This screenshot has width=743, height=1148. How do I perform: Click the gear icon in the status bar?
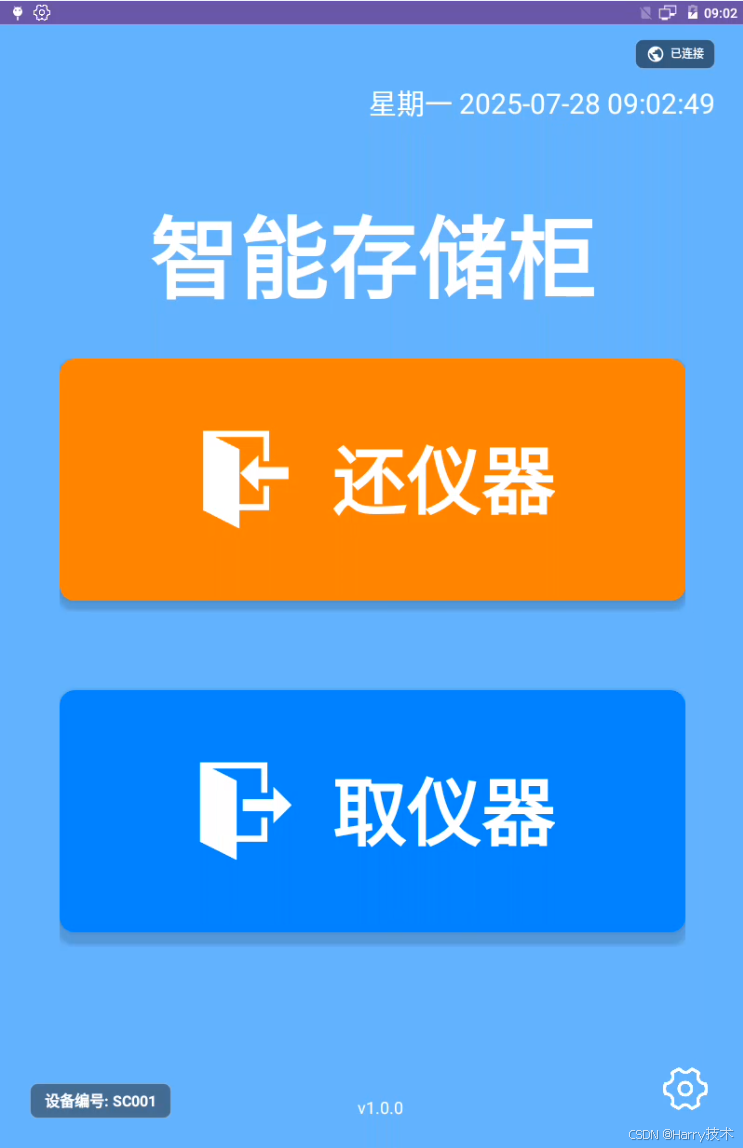click(41, 13)
